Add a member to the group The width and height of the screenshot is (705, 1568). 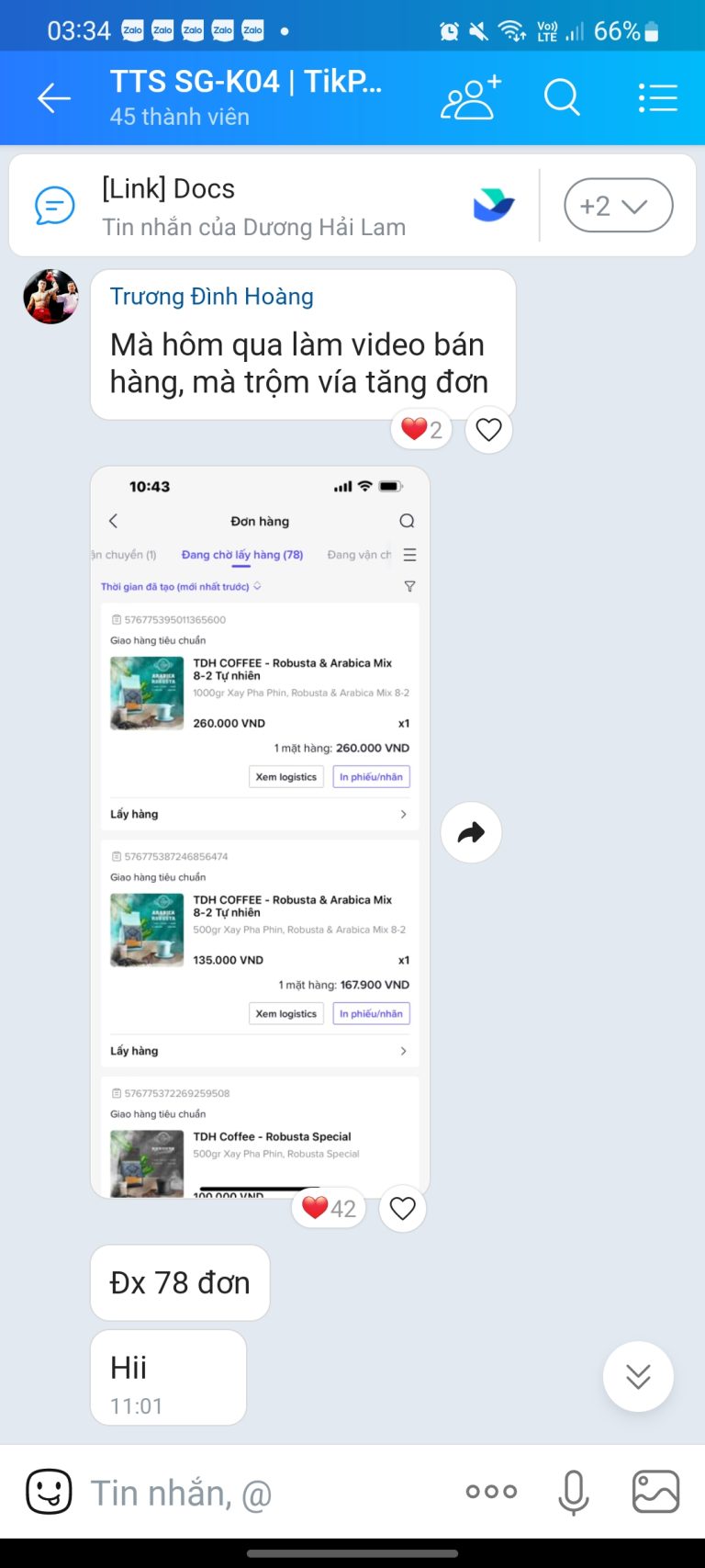pyautogui.click(x=471, y=97)
